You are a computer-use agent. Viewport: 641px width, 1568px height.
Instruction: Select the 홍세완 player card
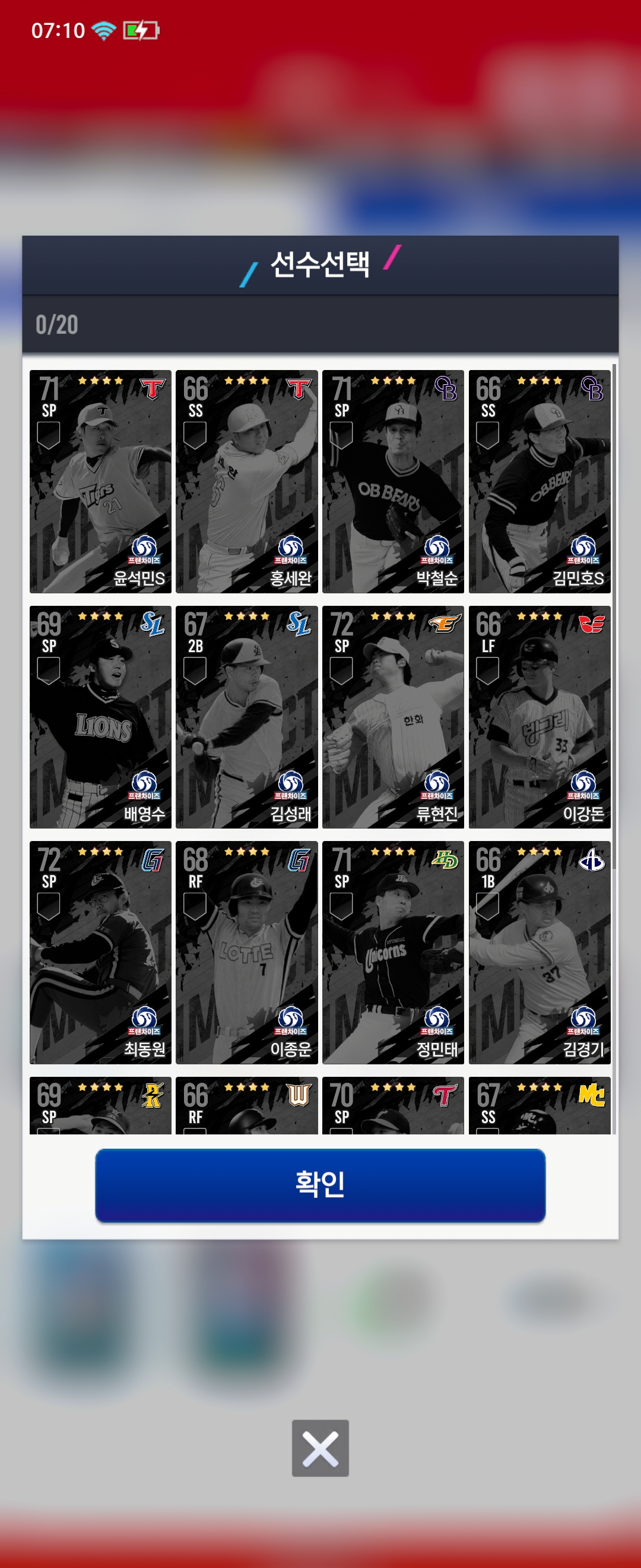coord(246,481)
